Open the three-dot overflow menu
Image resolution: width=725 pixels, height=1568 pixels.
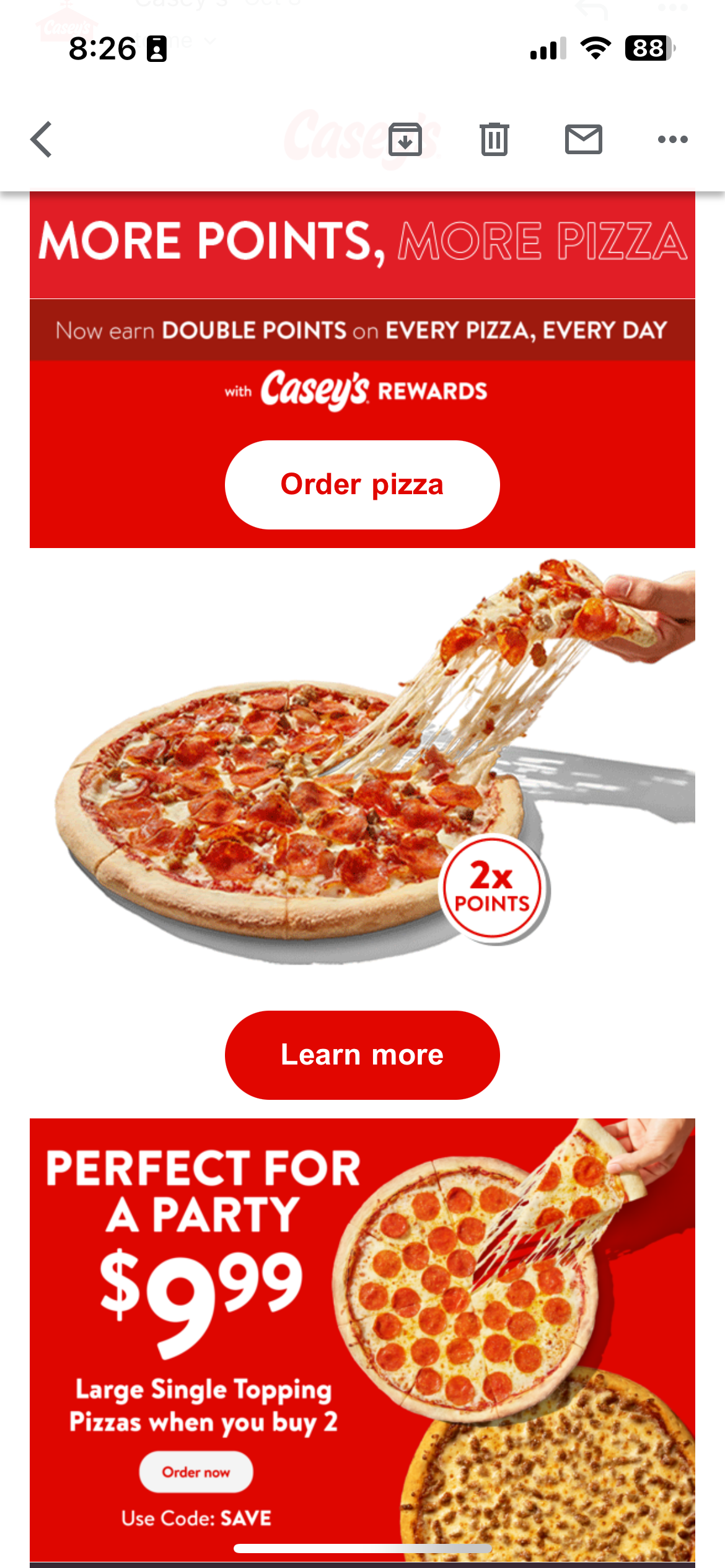tap(672, 139)
